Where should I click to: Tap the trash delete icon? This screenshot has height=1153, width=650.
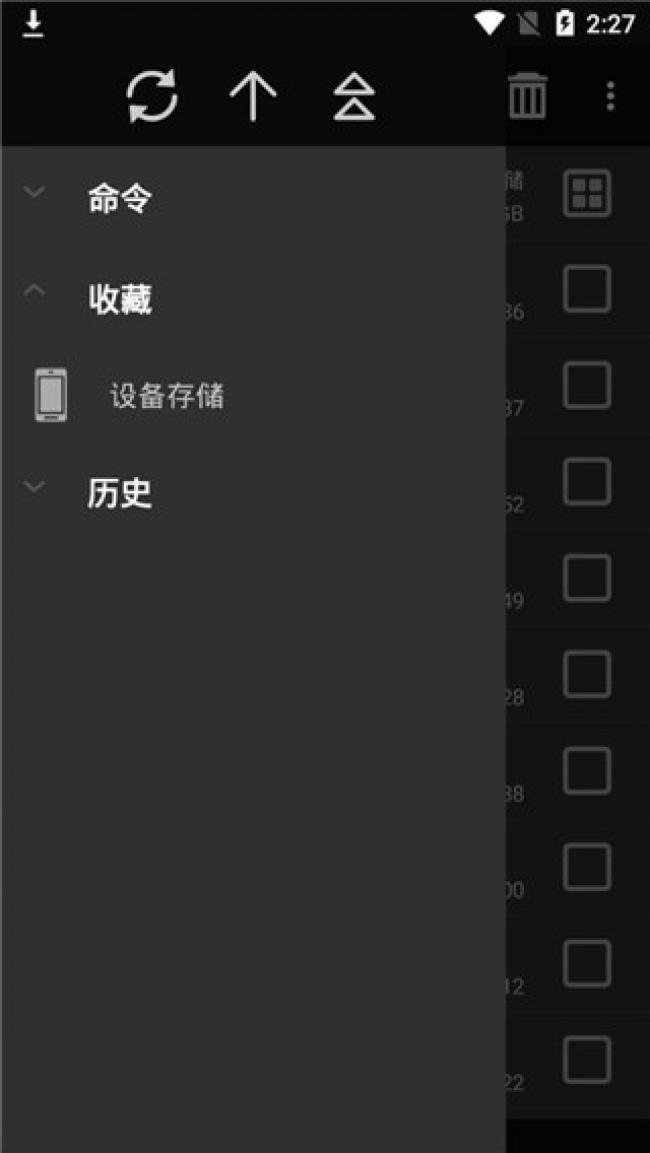click(527, 96)
